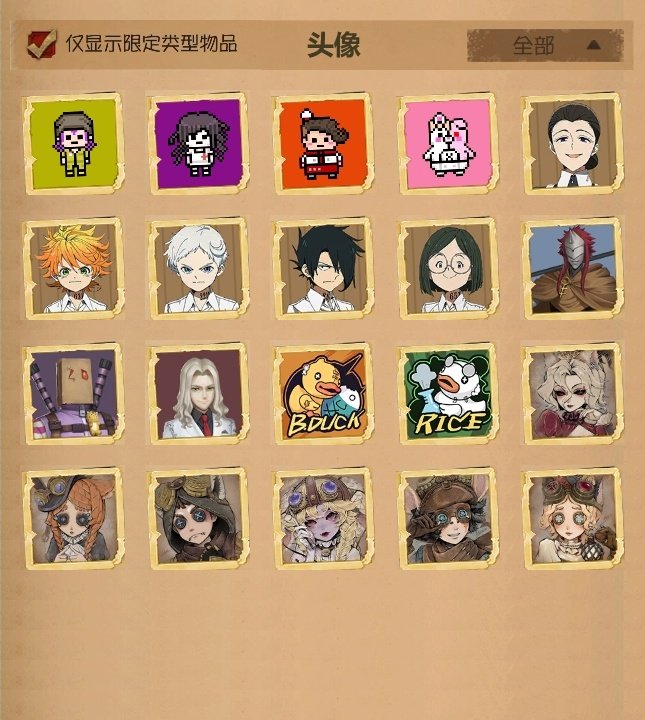Select the white-haired boy avatar
Screen dimensions: 645x720
click(x=197, y=268)
